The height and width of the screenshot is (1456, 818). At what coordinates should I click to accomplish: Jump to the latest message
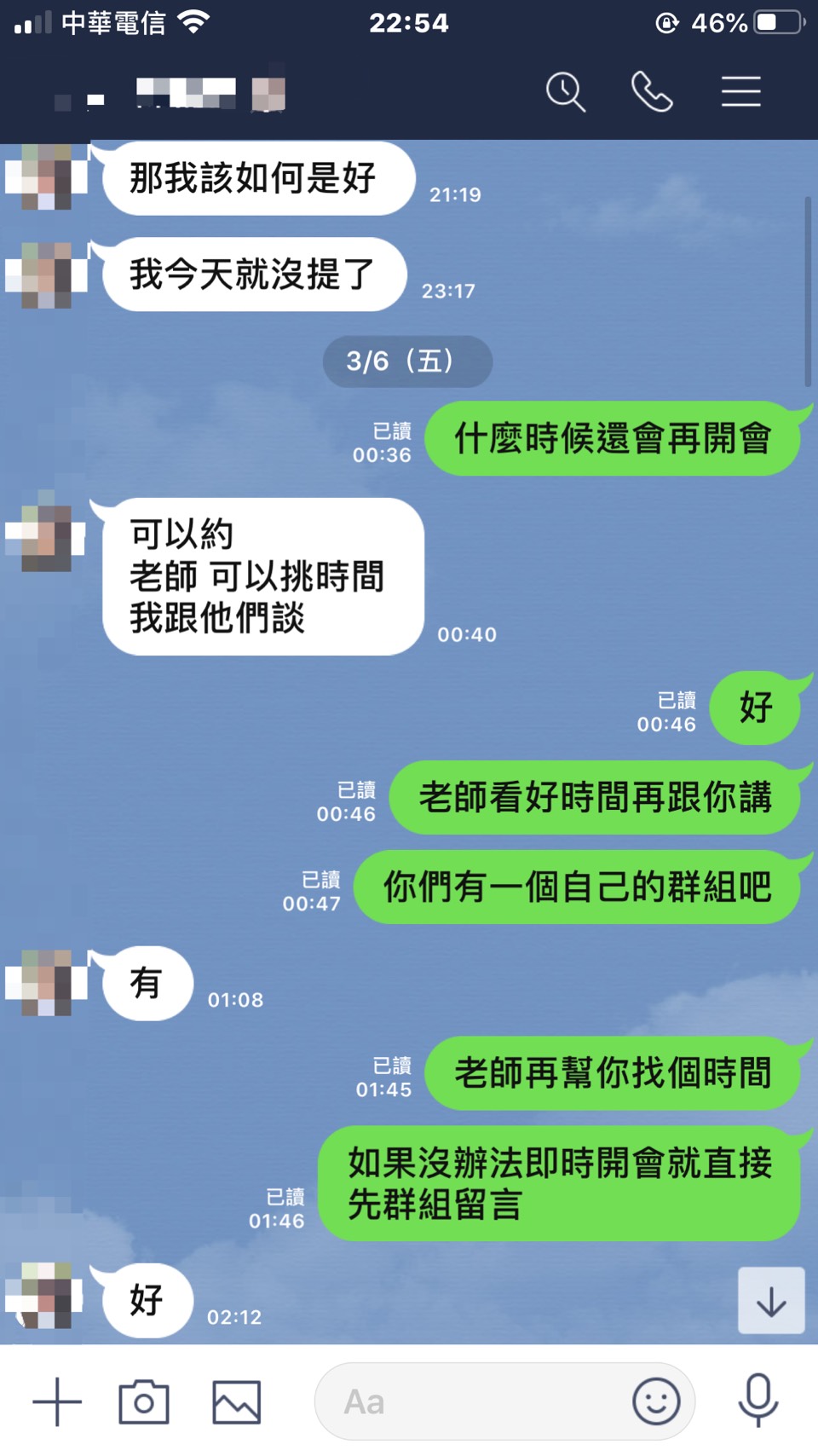point(771,1301)
